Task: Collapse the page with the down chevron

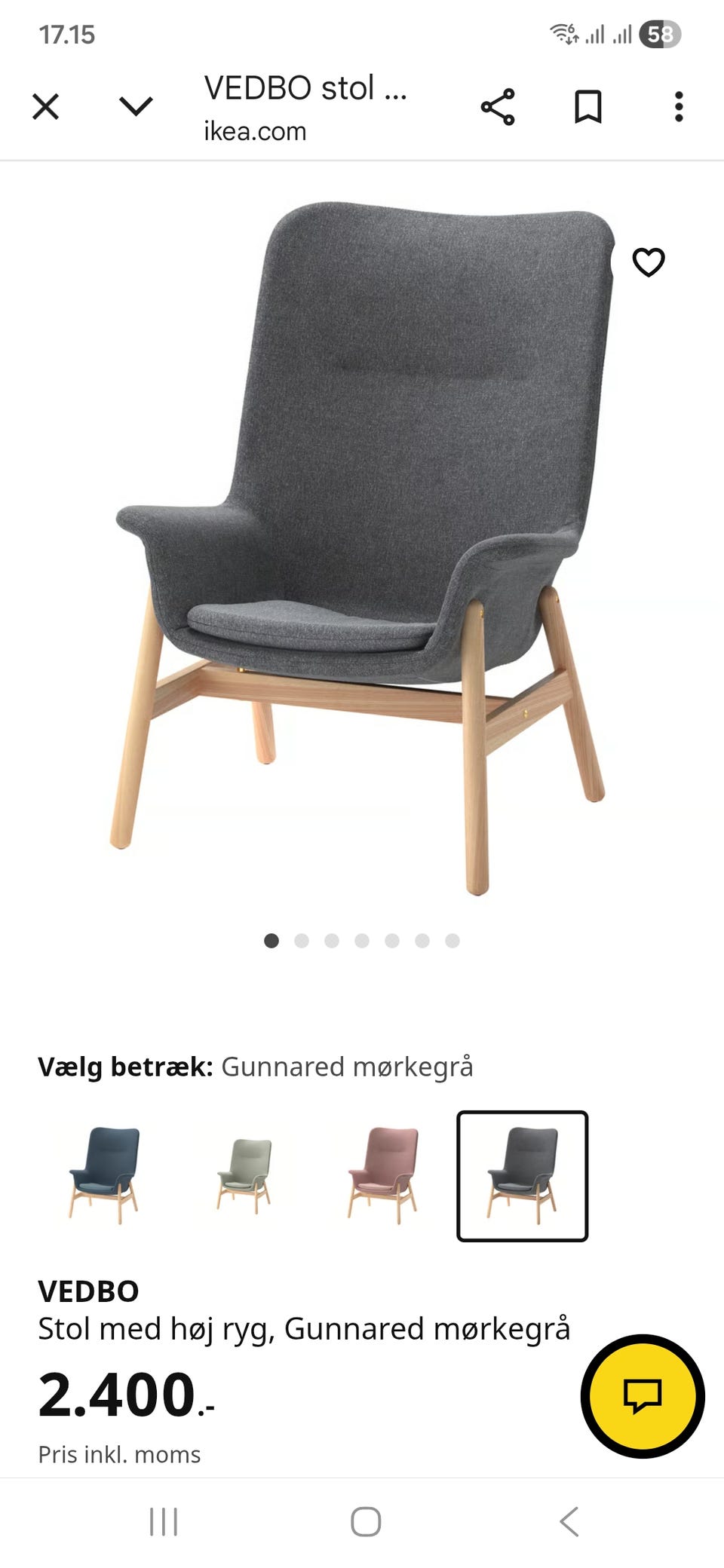Action: click(134, 107)
